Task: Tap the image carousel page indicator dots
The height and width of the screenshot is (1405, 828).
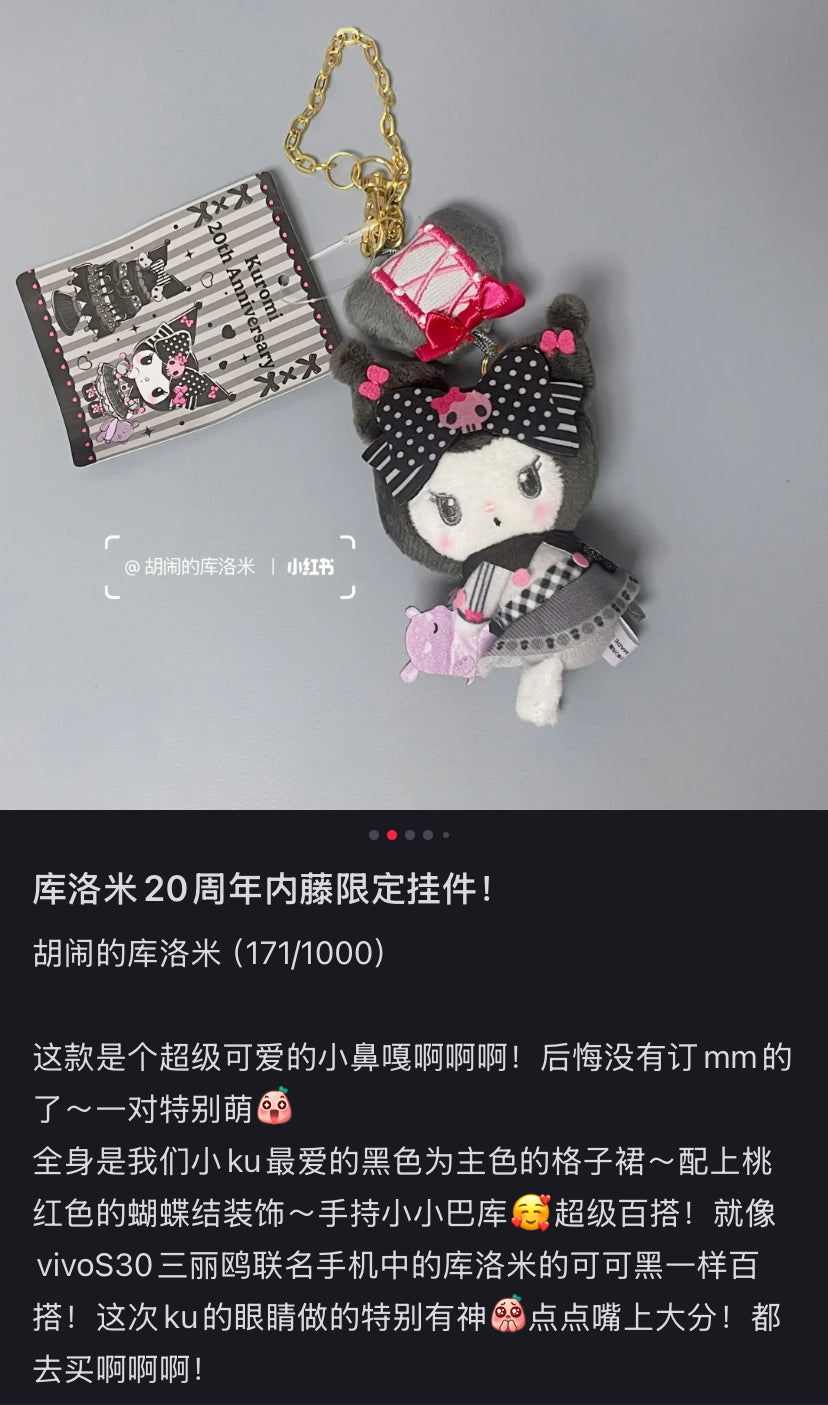Action: (409, 835)
